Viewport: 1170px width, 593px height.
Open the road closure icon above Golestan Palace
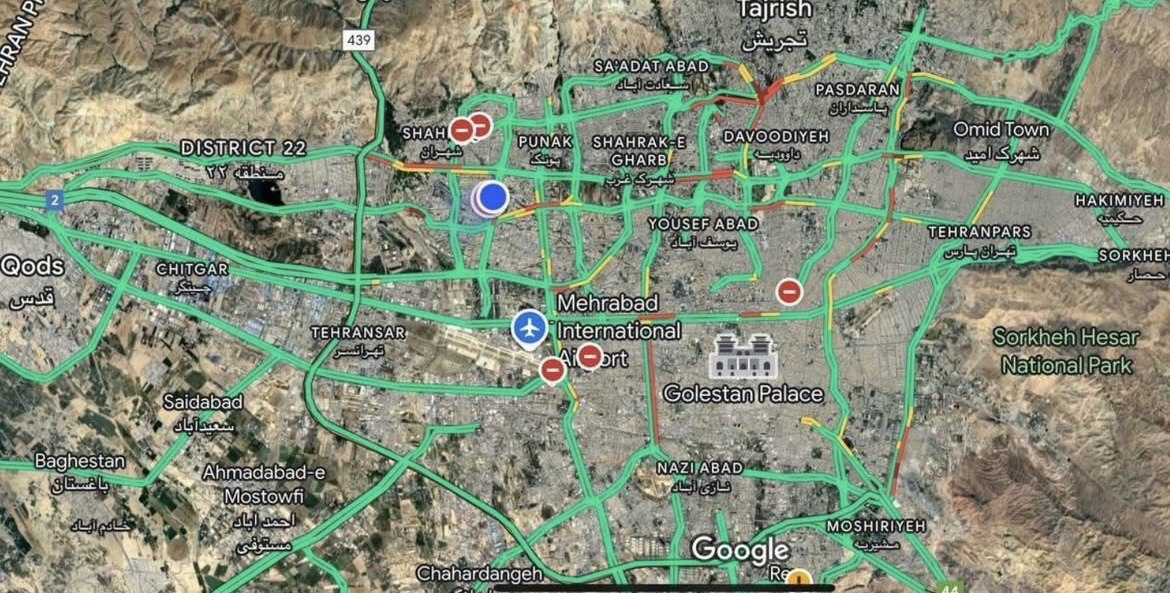[789, 292]
